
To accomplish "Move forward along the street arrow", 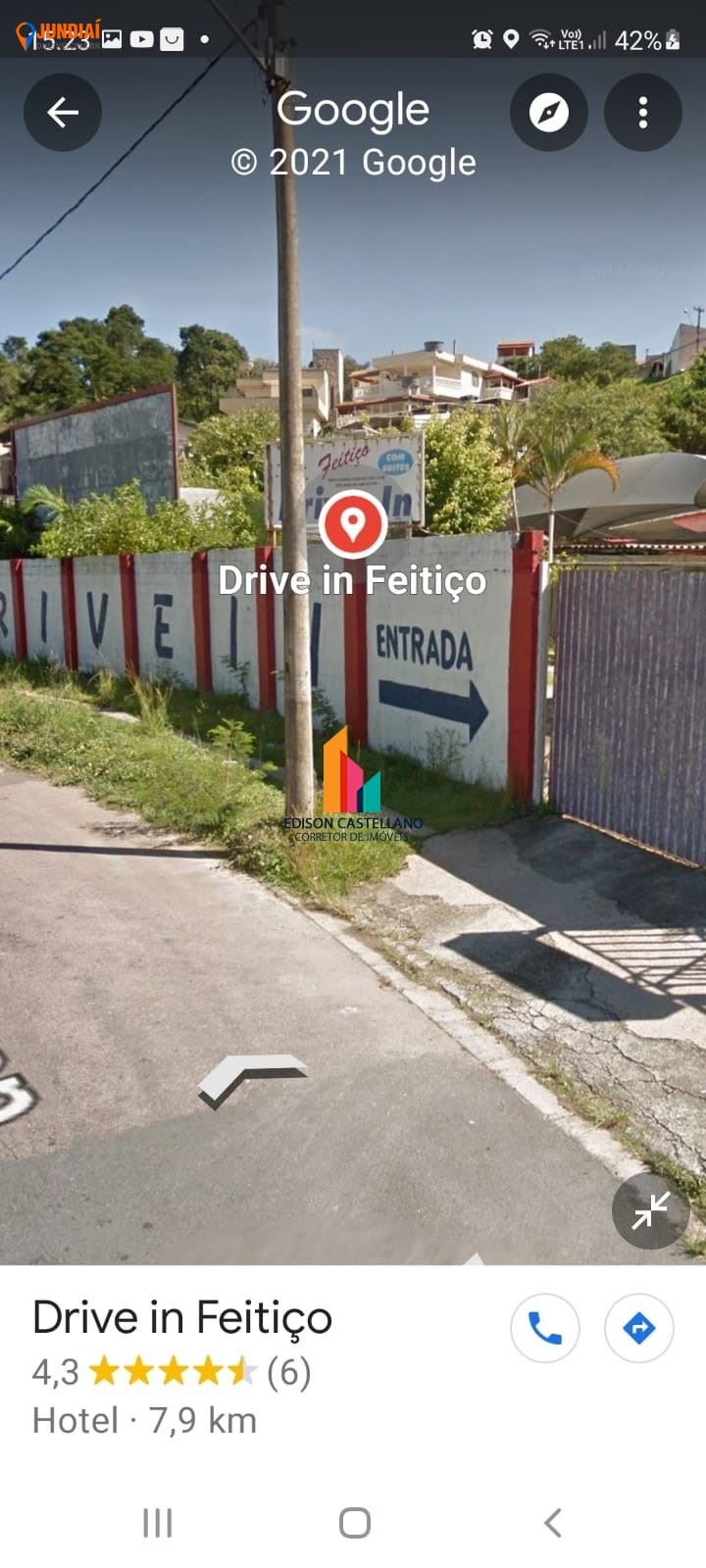I will tap(253, 1080).
